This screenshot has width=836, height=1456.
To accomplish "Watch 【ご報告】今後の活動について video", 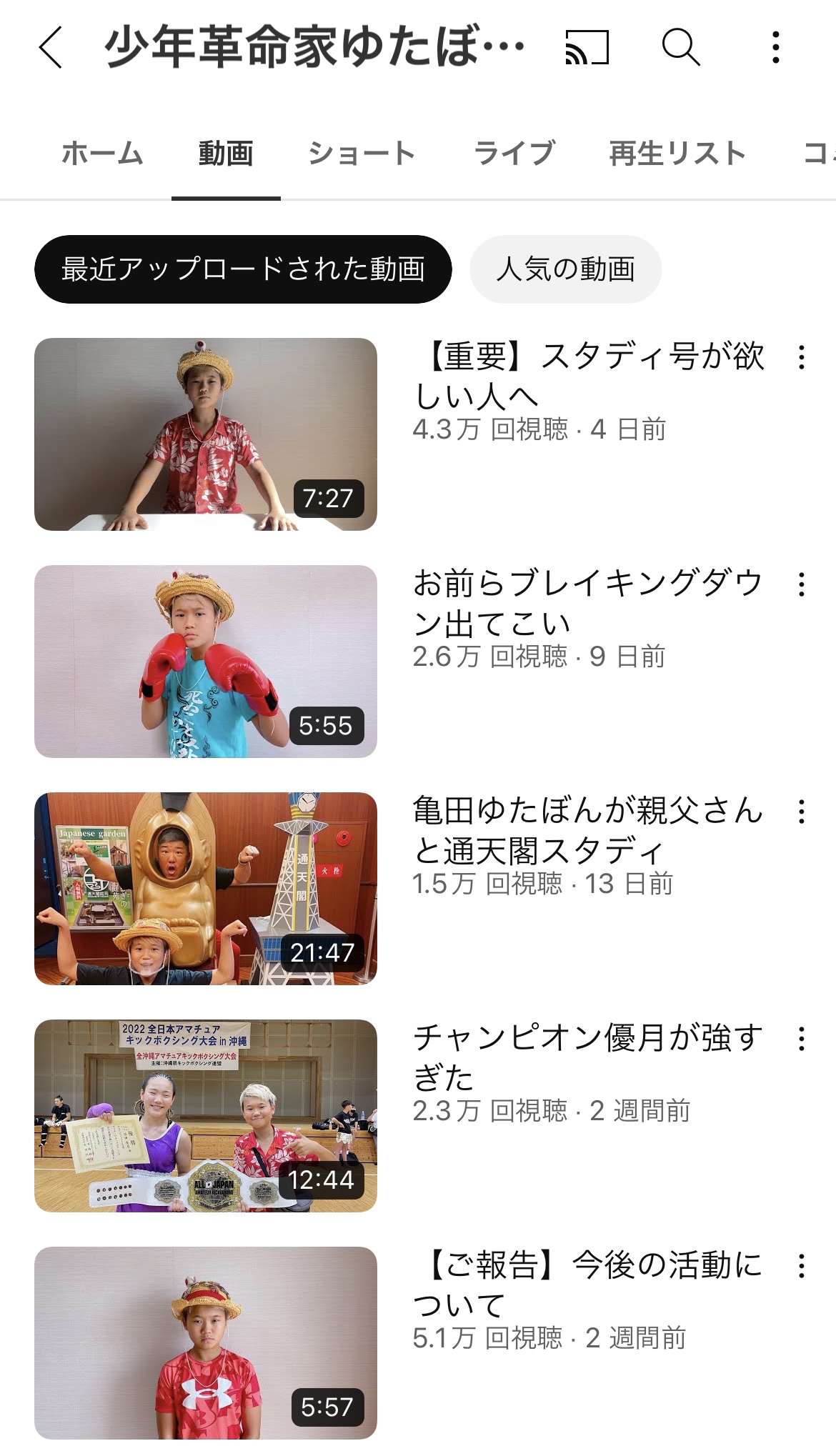I will pos(206,1343).
